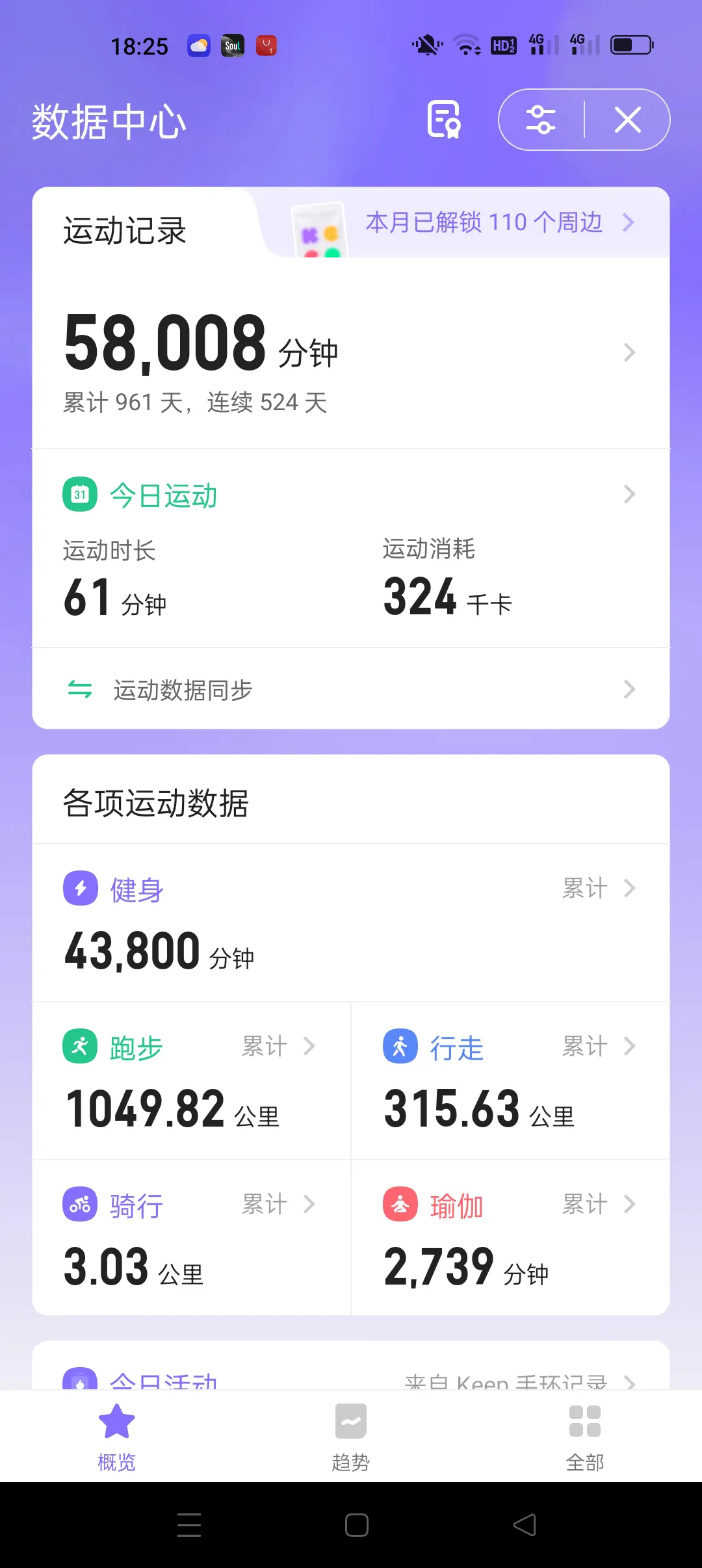The height and width of the screenshot is (1568, 702).
Task: Open 运动数据同步 settings
Action: [x=351, y=689]
